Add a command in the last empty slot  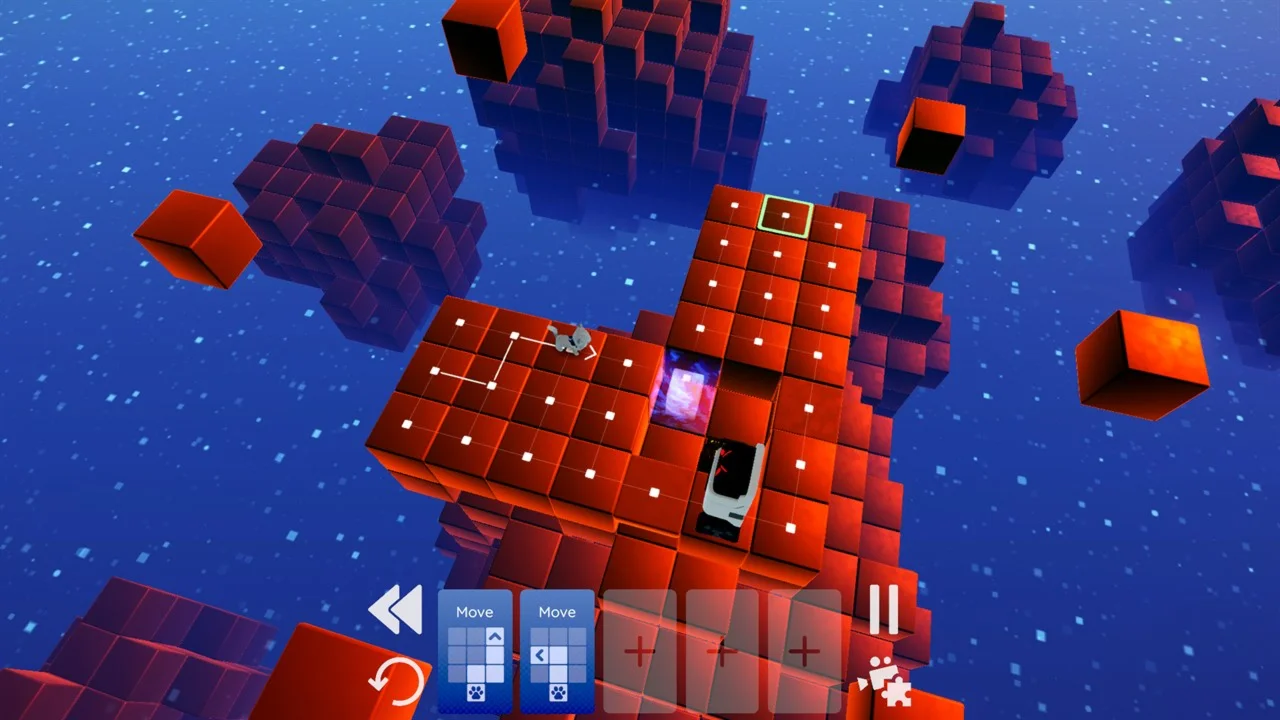(804, 652)
